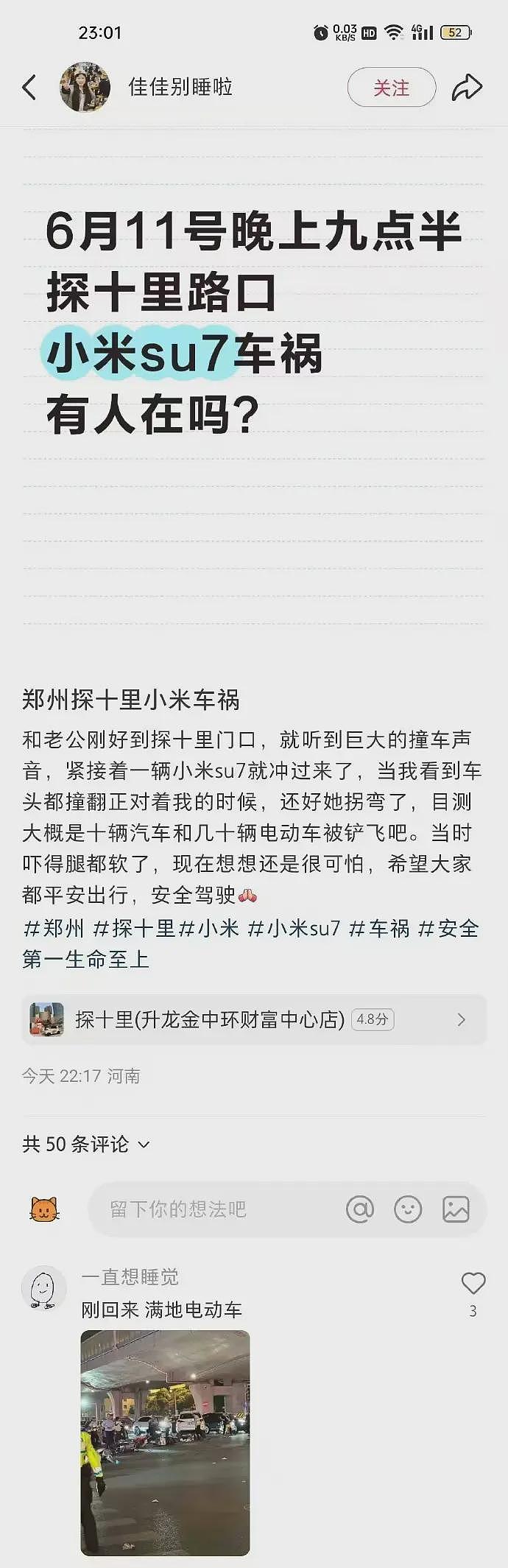Expand the 共 50 条评论 sort dropdown
Screen dimensions: 508x1568
86,1144
